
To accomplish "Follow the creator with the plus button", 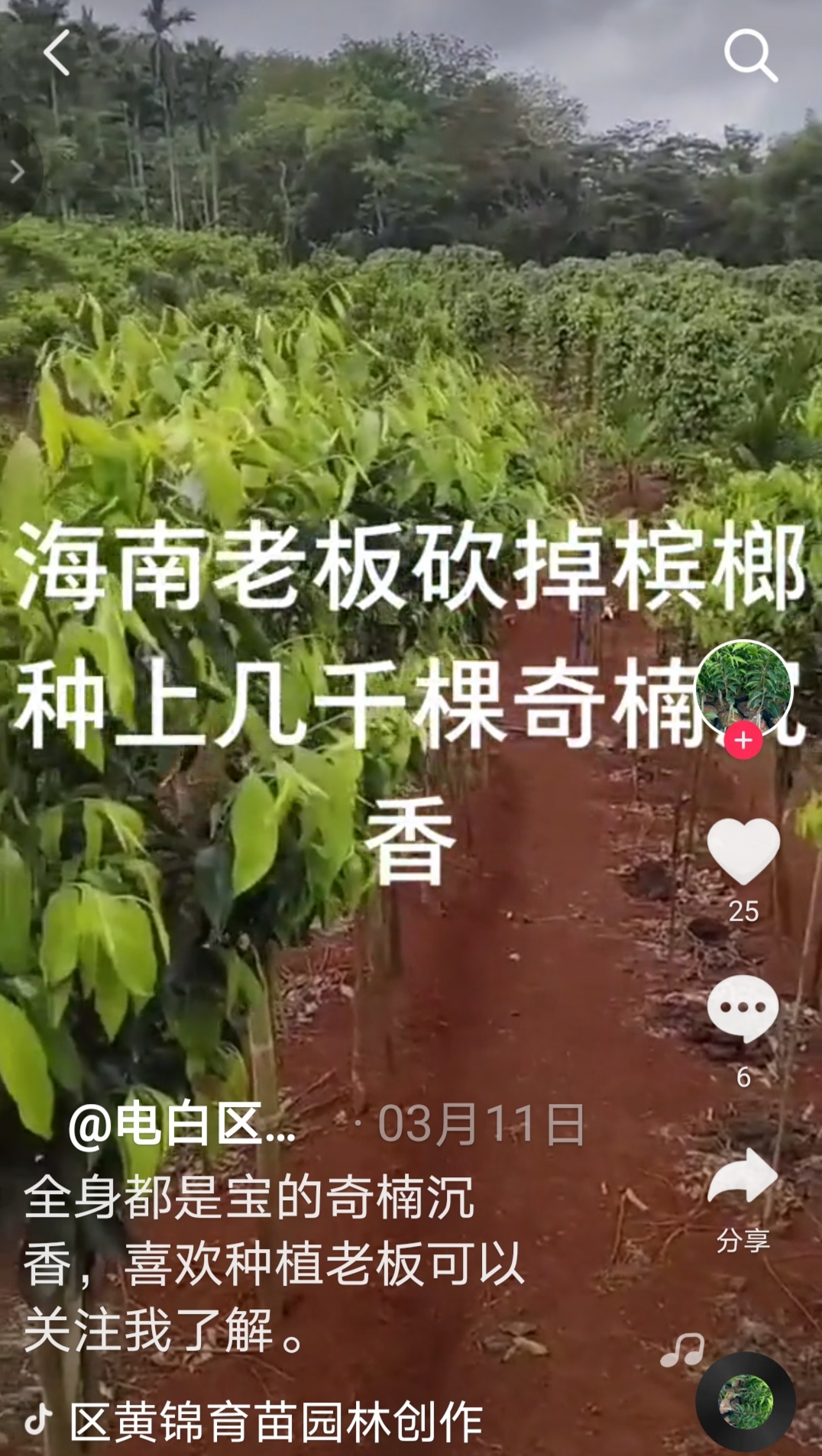I will [743, 741].
